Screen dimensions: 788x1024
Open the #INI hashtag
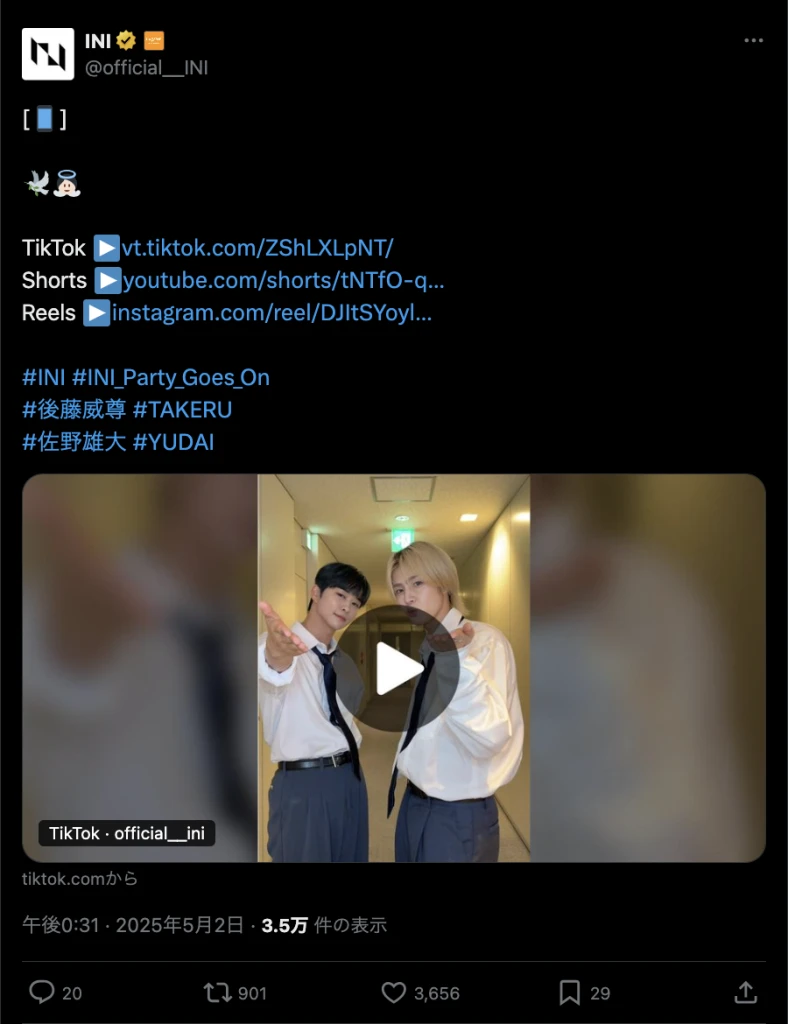point(44,378)
